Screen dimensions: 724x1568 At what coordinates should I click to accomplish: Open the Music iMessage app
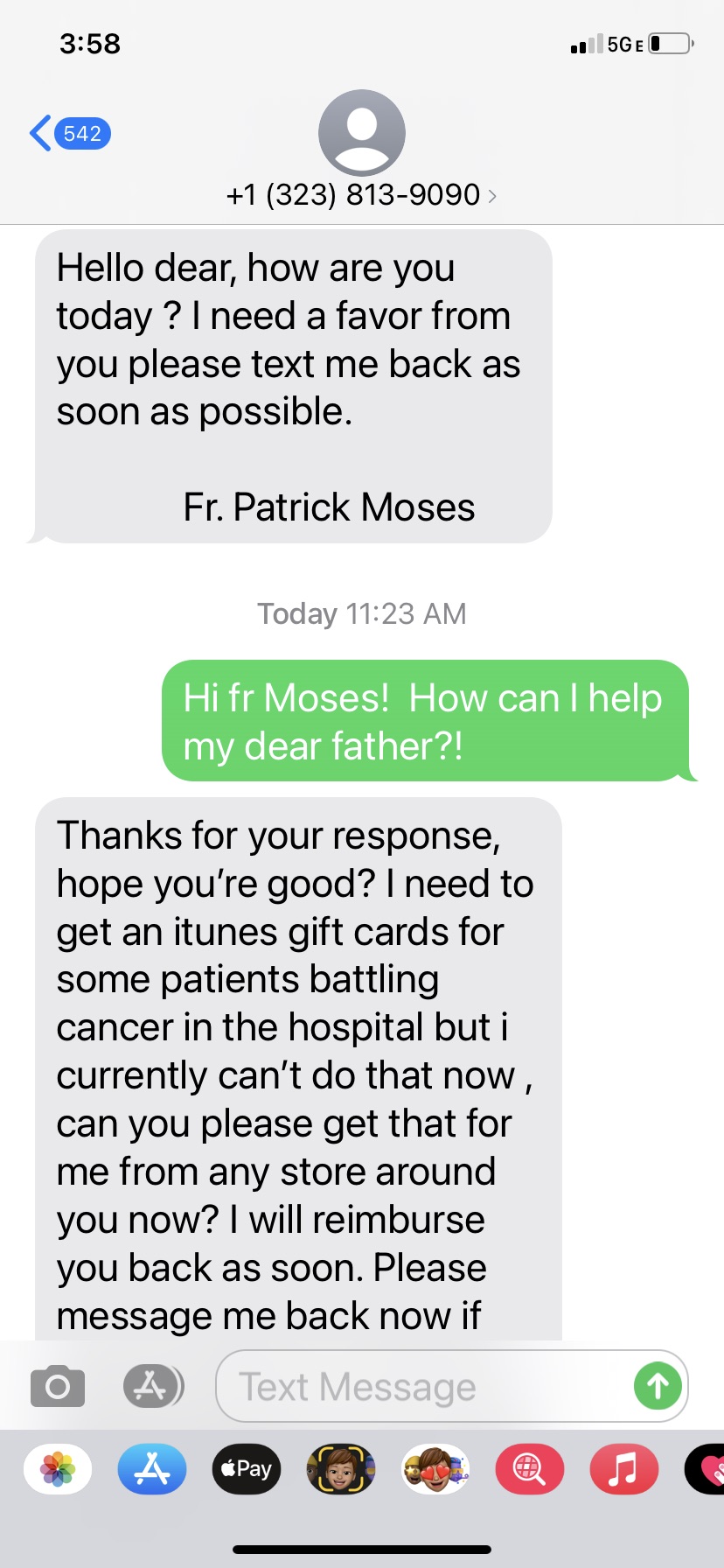(x=623, y=1469)
